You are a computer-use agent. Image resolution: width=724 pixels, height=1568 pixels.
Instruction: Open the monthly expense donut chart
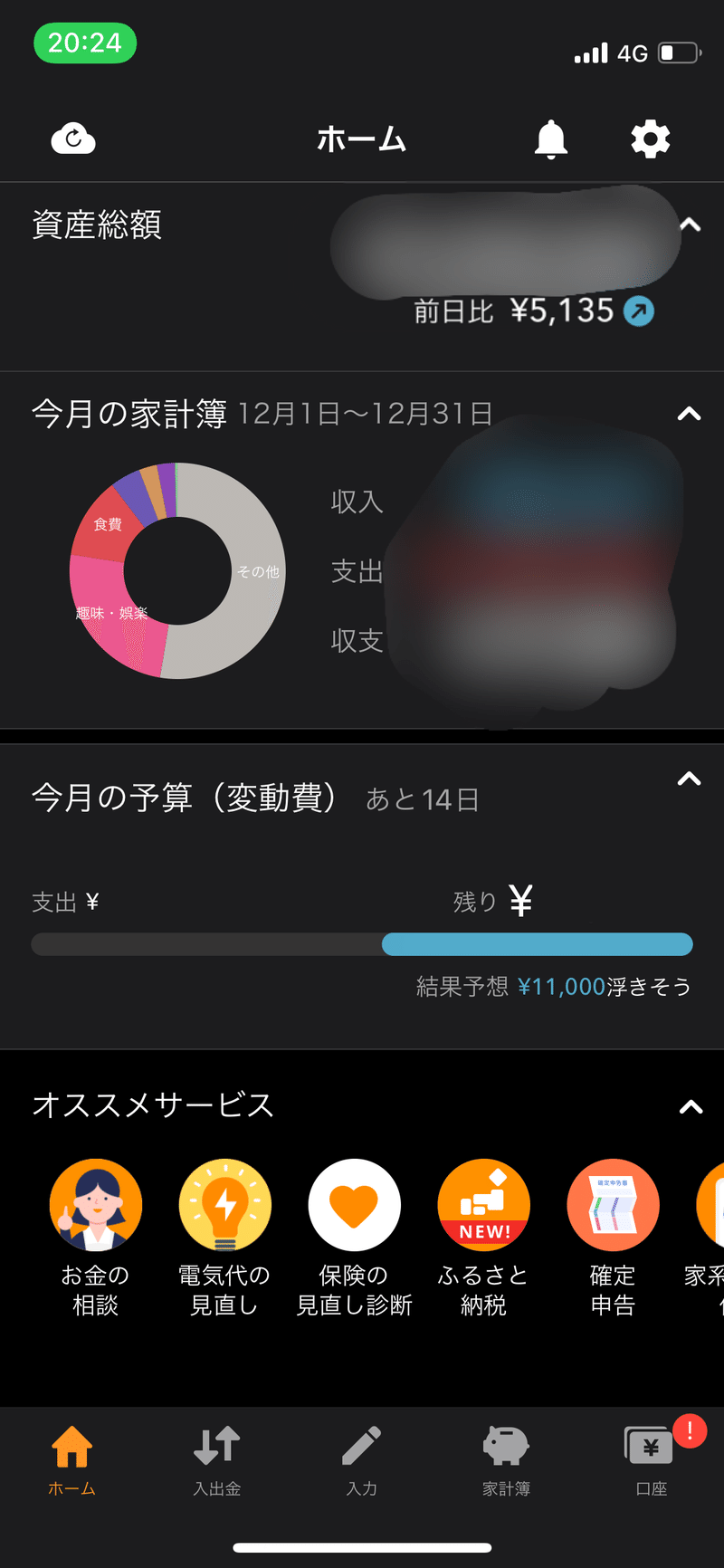[x=177, y=570]
